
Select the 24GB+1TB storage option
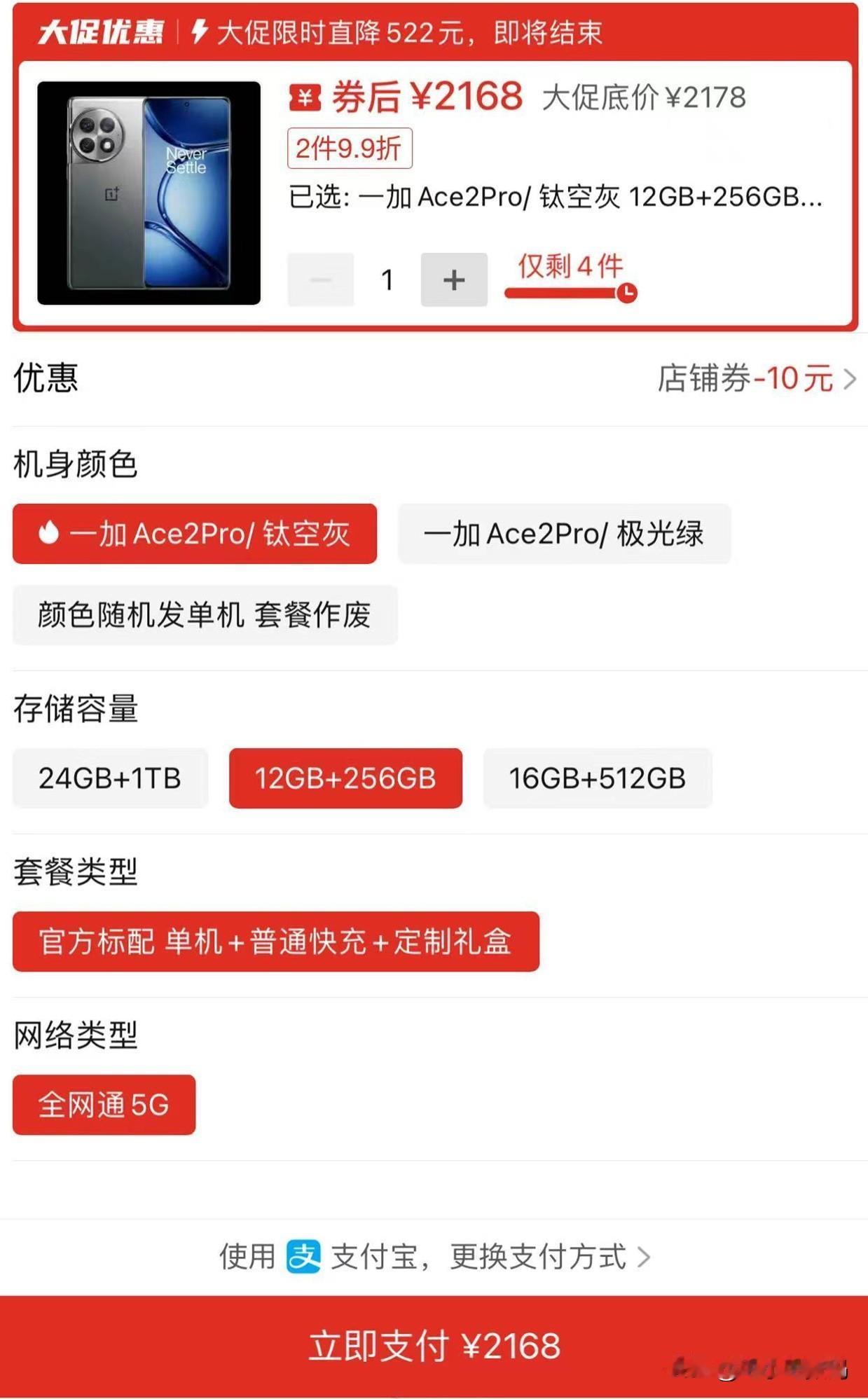[110, 778]
